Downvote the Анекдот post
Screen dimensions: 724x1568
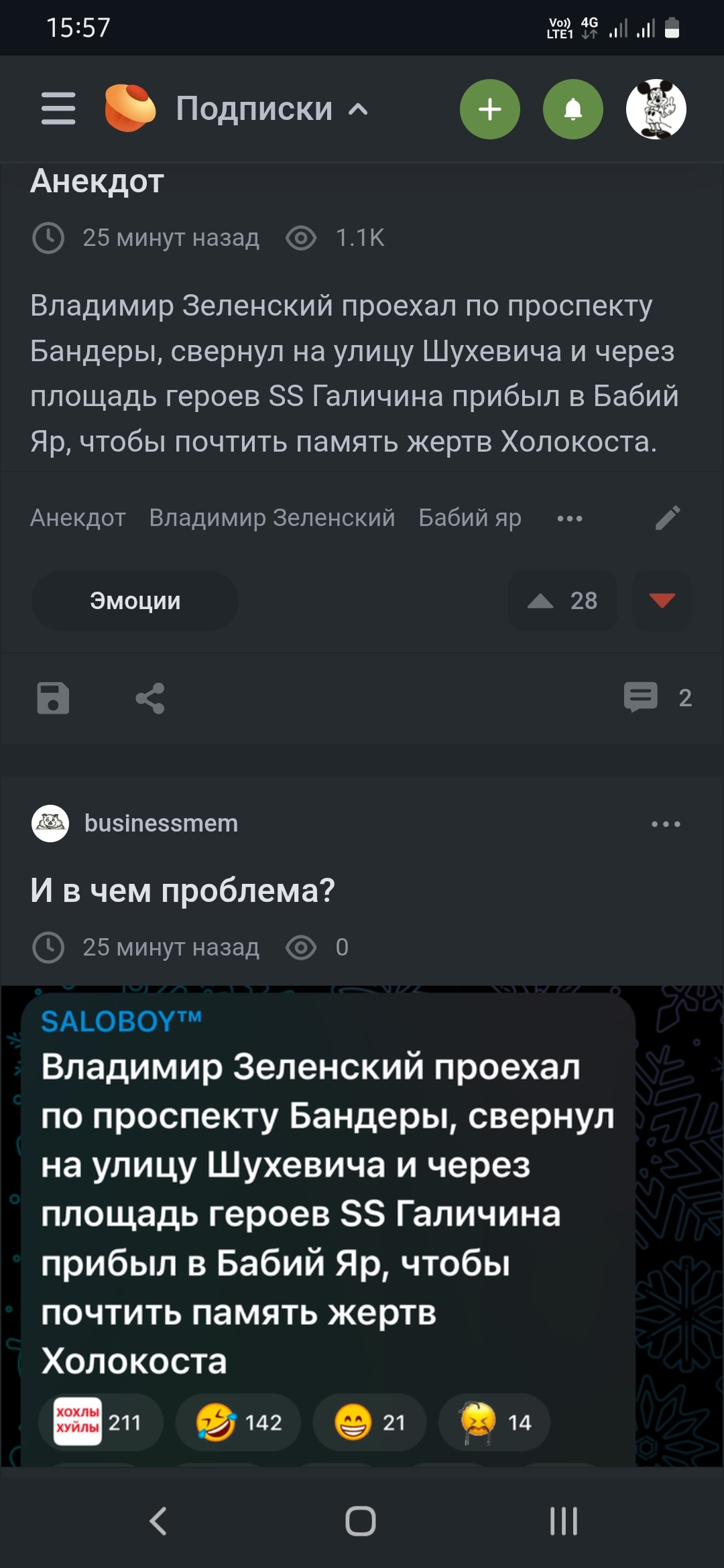(662, 601)
